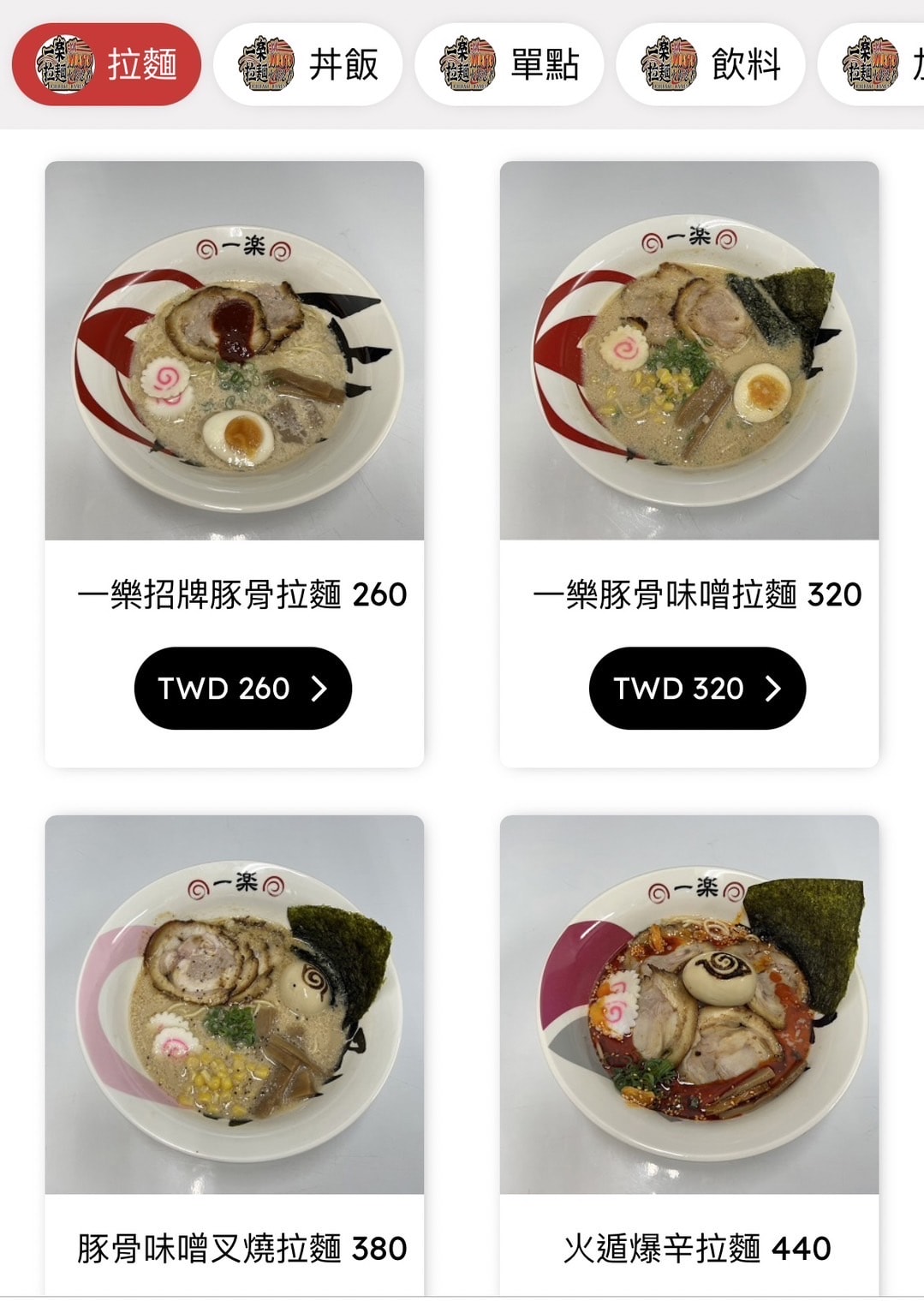924x1301 pixels.
Task: Open the 單點 category tab
Action: 509,64
